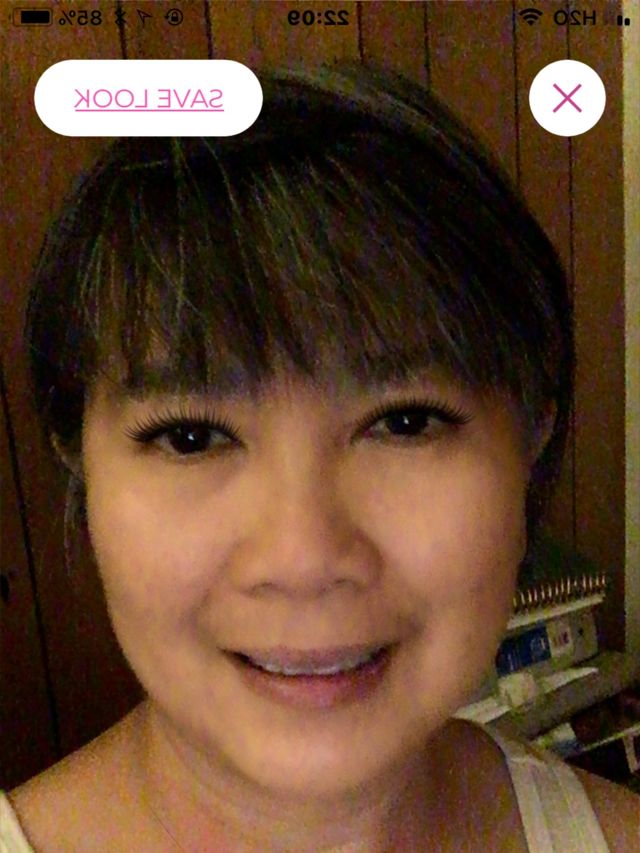
Task: Close the look preview
Action: (x=567, y=98)
